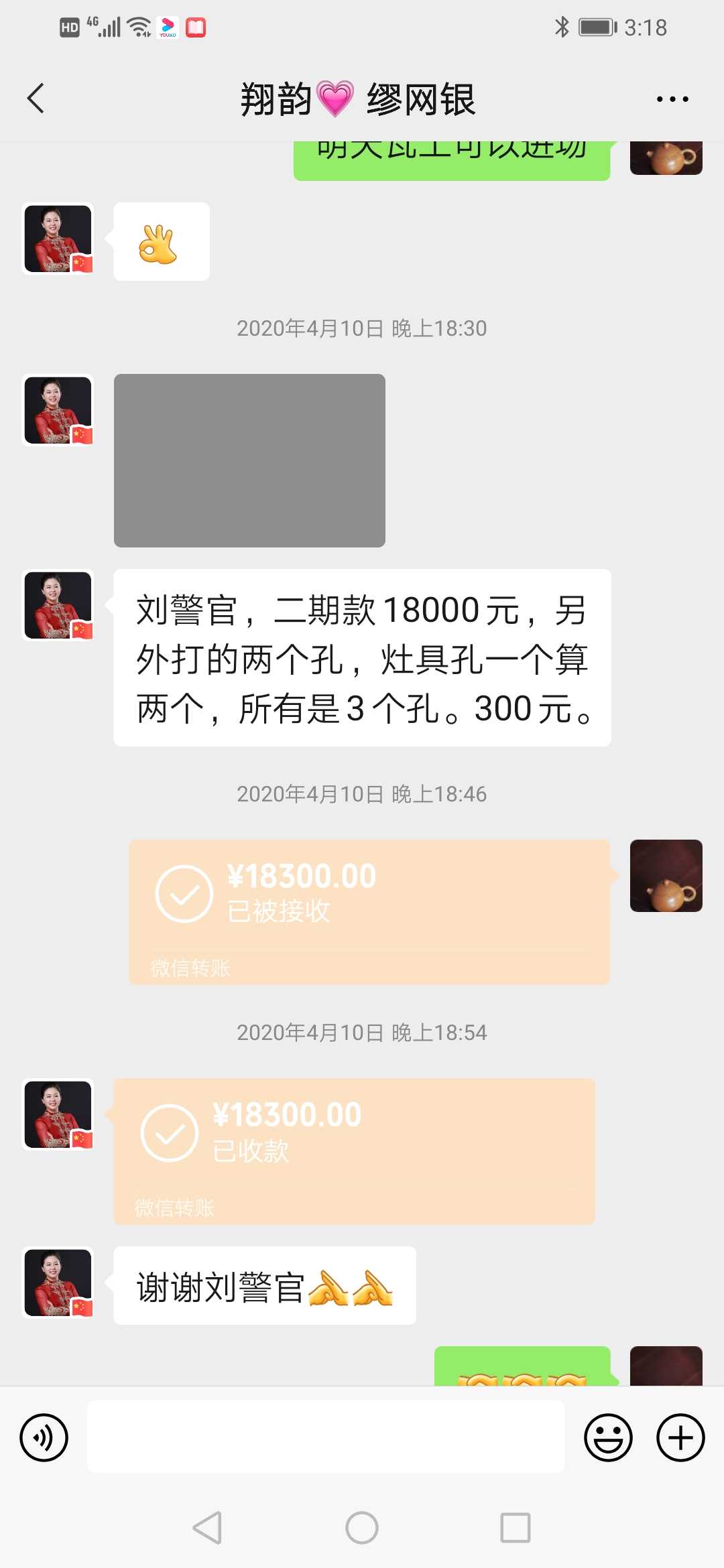The image size is (724, 1568).
Task: Open contact avatar beside 谢谢刘警官 message
Action: 58,1283
